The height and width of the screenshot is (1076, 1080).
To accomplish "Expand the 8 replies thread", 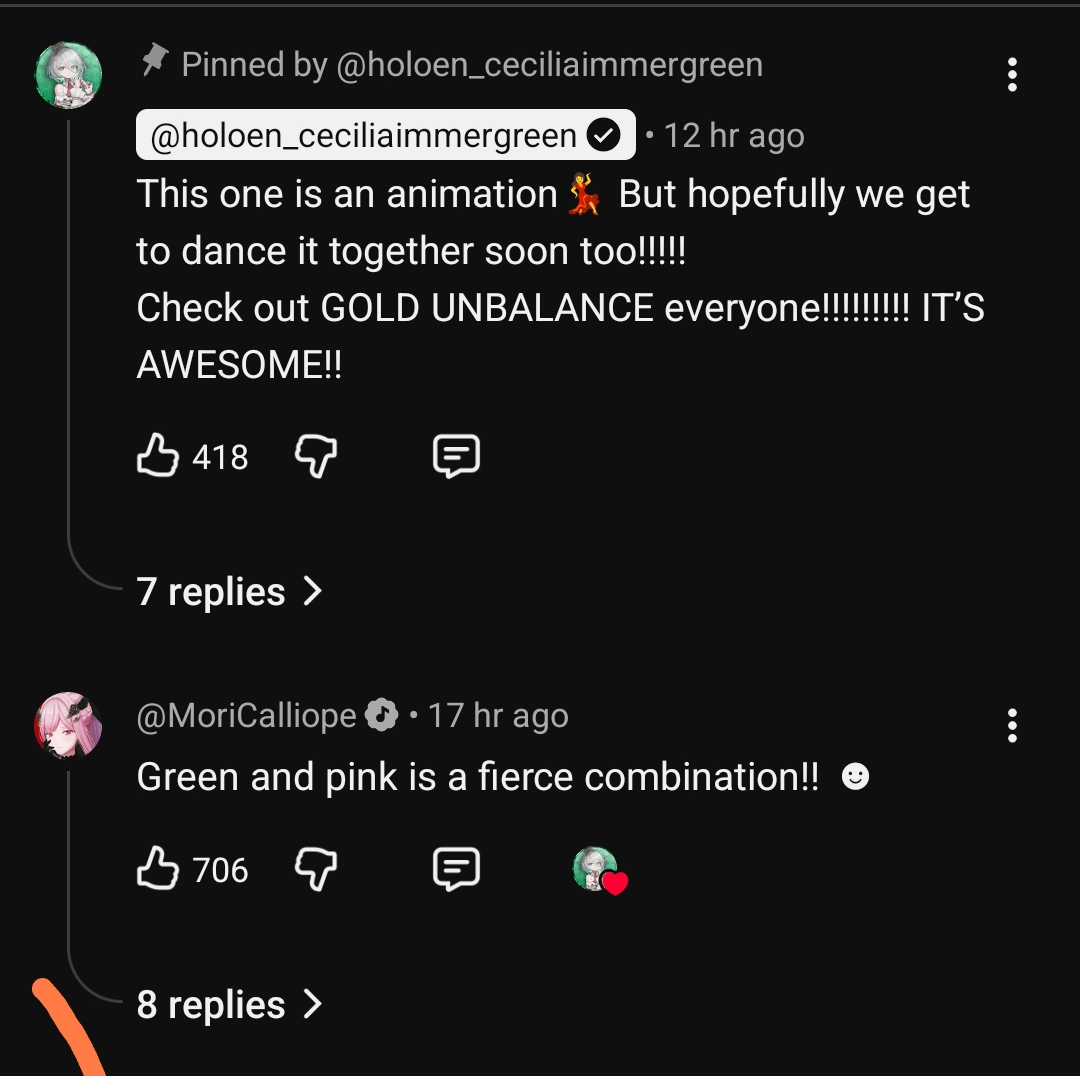I will pyautogui.click(x=229, y=1004).
